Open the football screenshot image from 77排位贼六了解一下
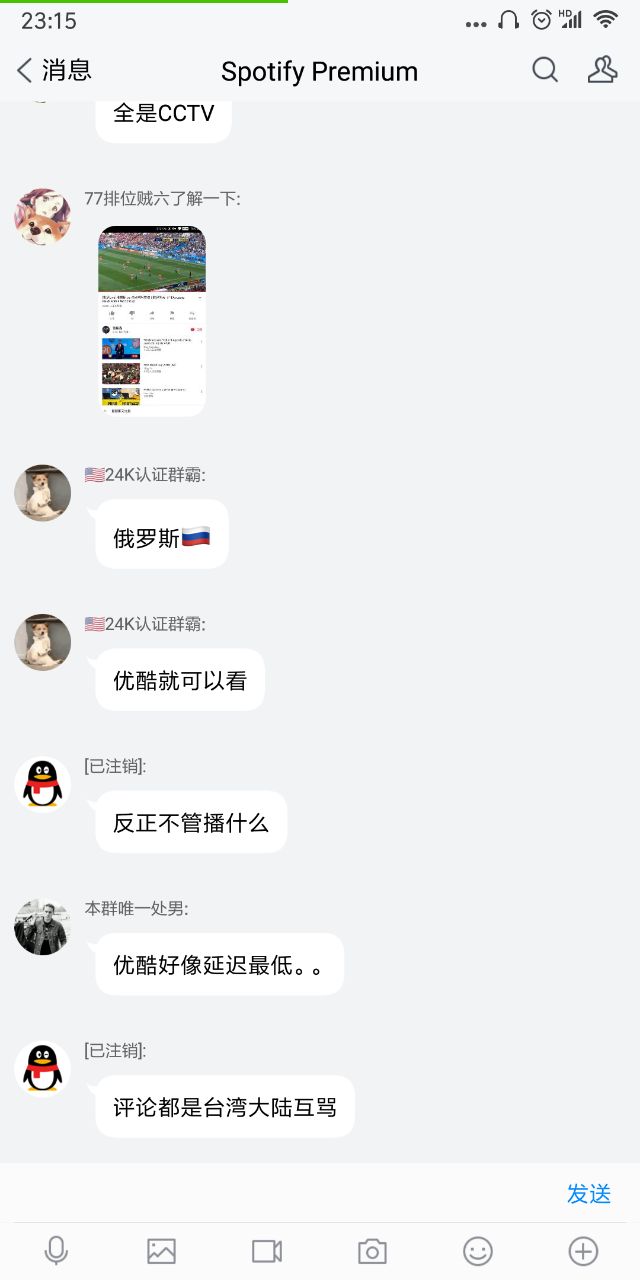The height and width of the screenshot is (1280, 640). pos(152,320)
